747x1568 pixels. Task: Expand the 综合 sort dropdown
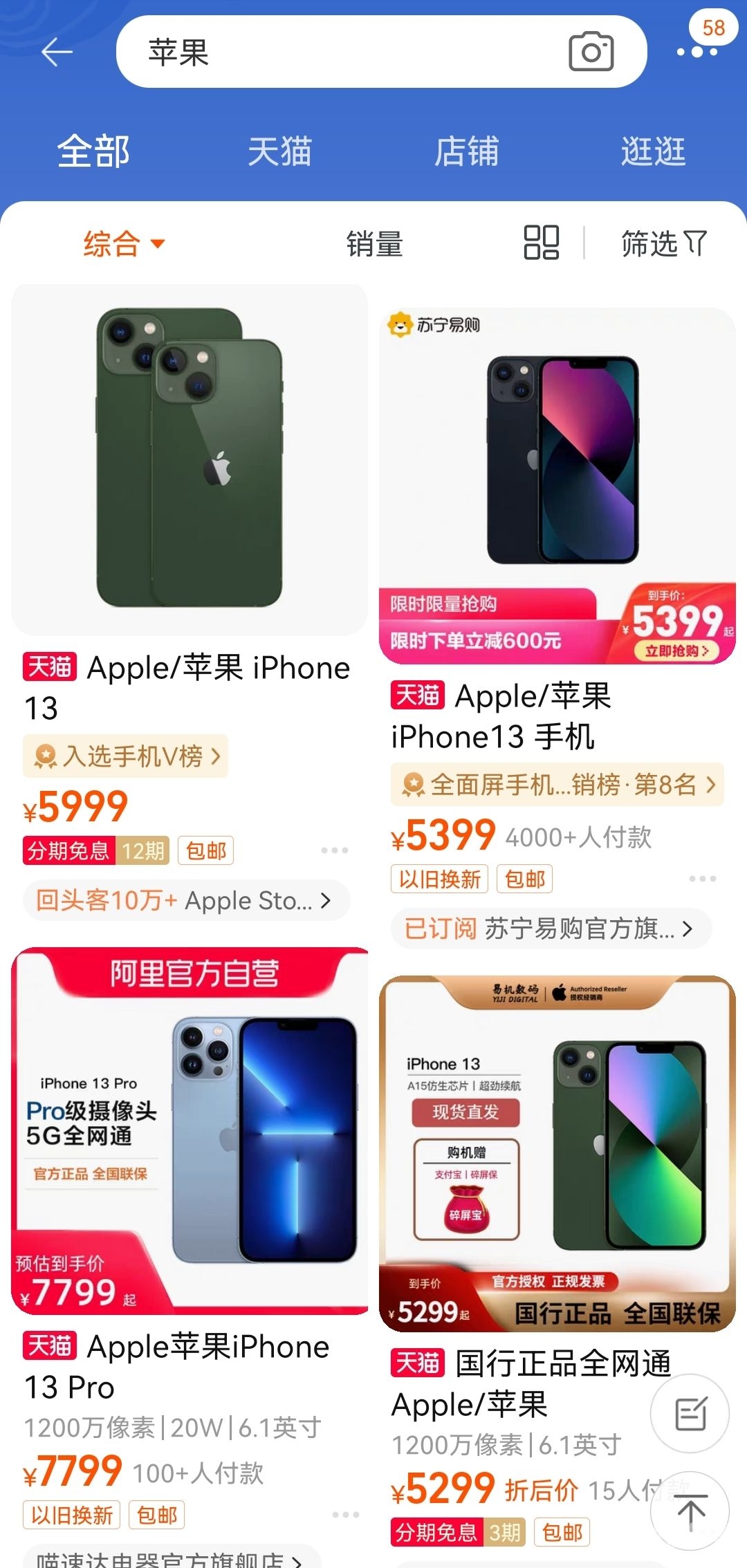point(124,243)
